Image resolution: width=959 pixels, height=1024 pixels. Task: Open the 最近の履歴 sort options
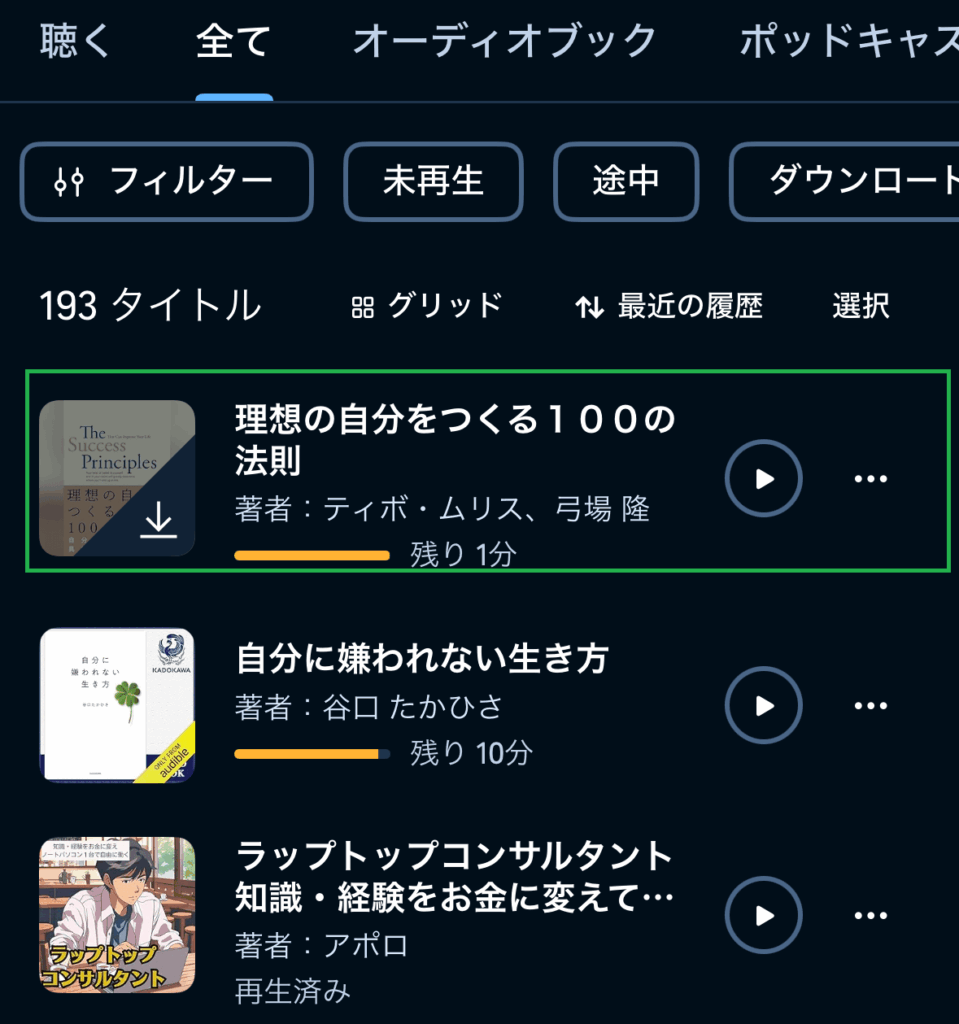click(669, 306)
